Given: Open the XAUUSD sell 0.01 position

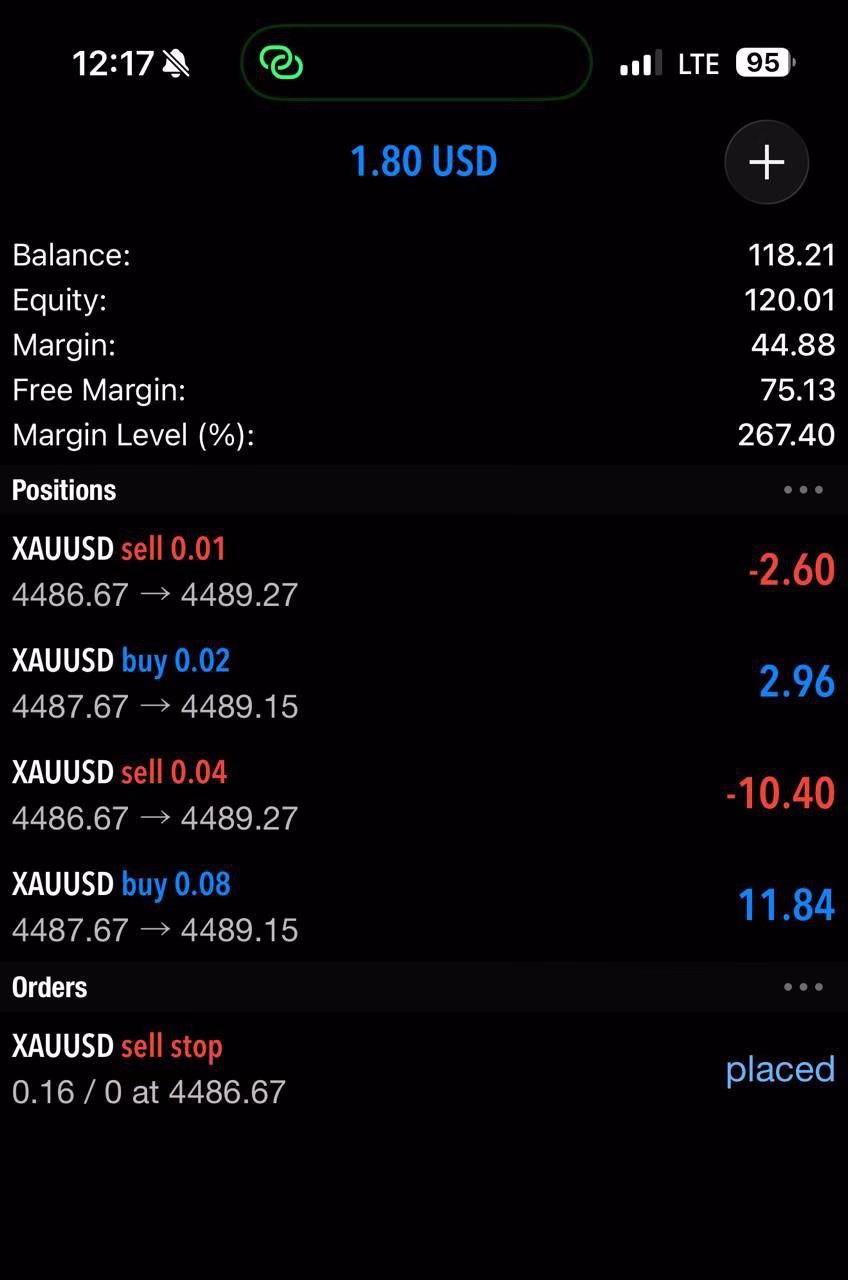Looking at the screenshot, I should point(424,571).
